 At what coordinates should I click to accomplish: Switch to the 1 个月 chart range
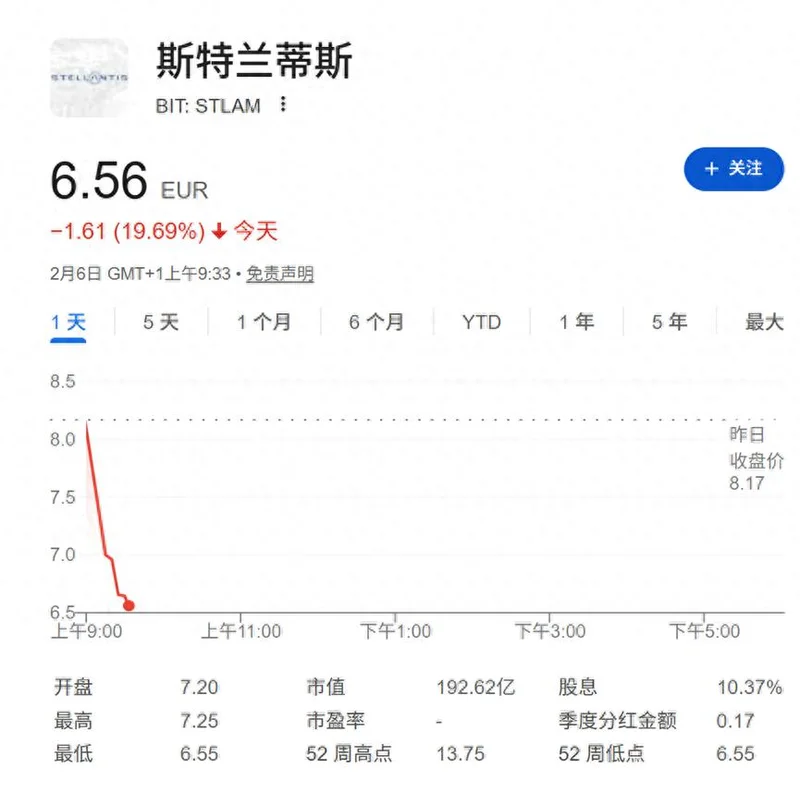pos(264,322)
